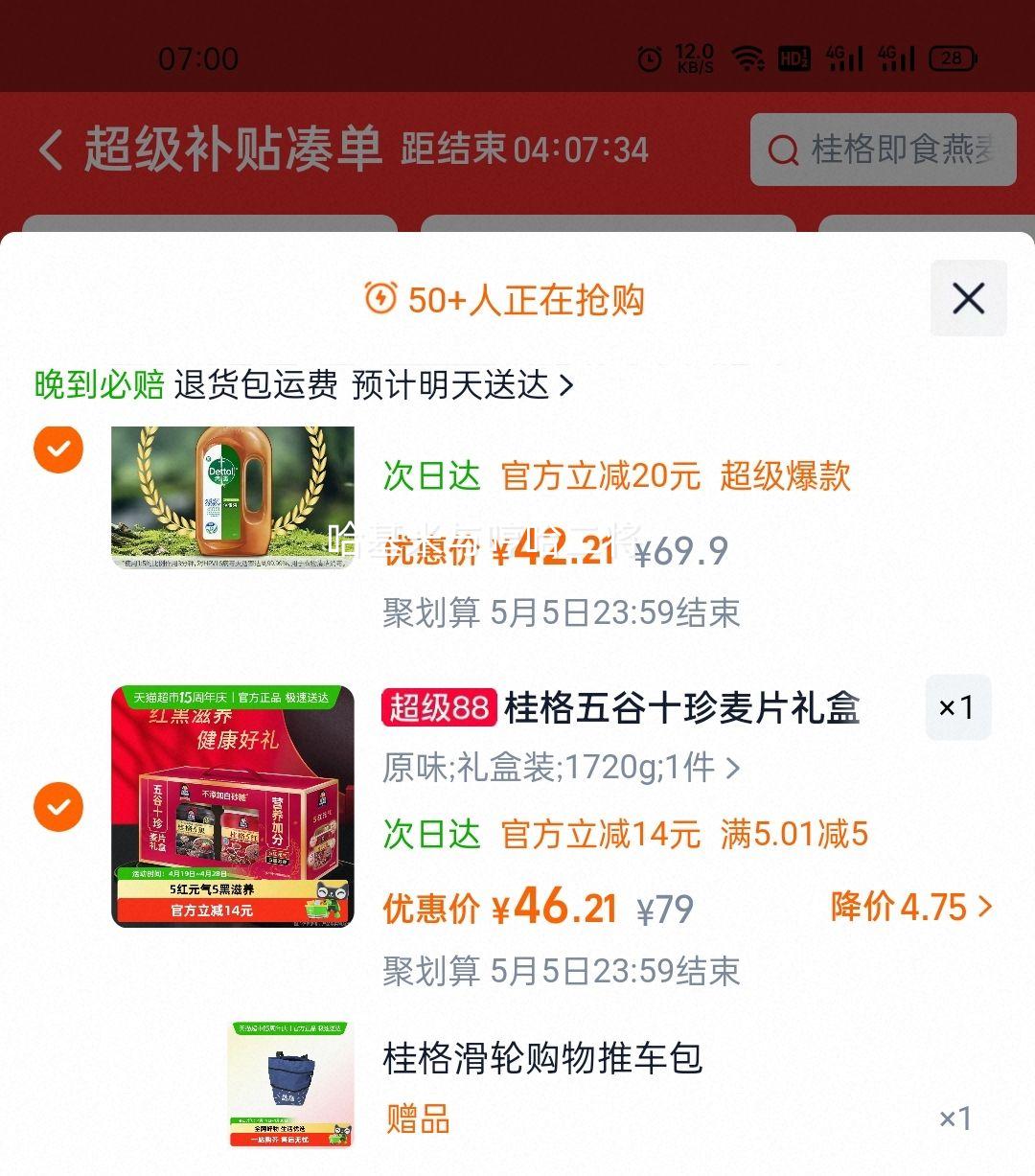Deselect the 桂格五谷十珍麦片礼盒 item checkmark
Image resolution: width=1035 pixels, height=1176 pixels.
[58, 806]
